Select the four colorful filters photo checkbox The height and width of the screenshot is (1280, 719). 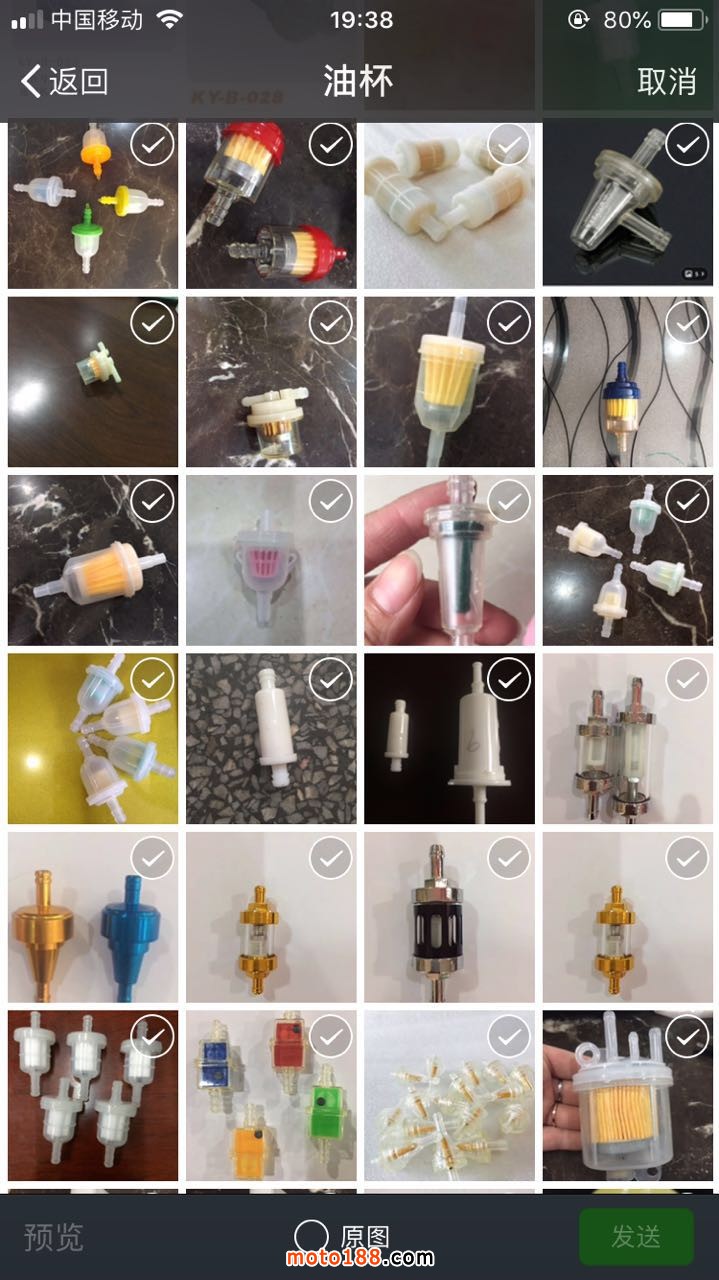click(x=152, y=145)
